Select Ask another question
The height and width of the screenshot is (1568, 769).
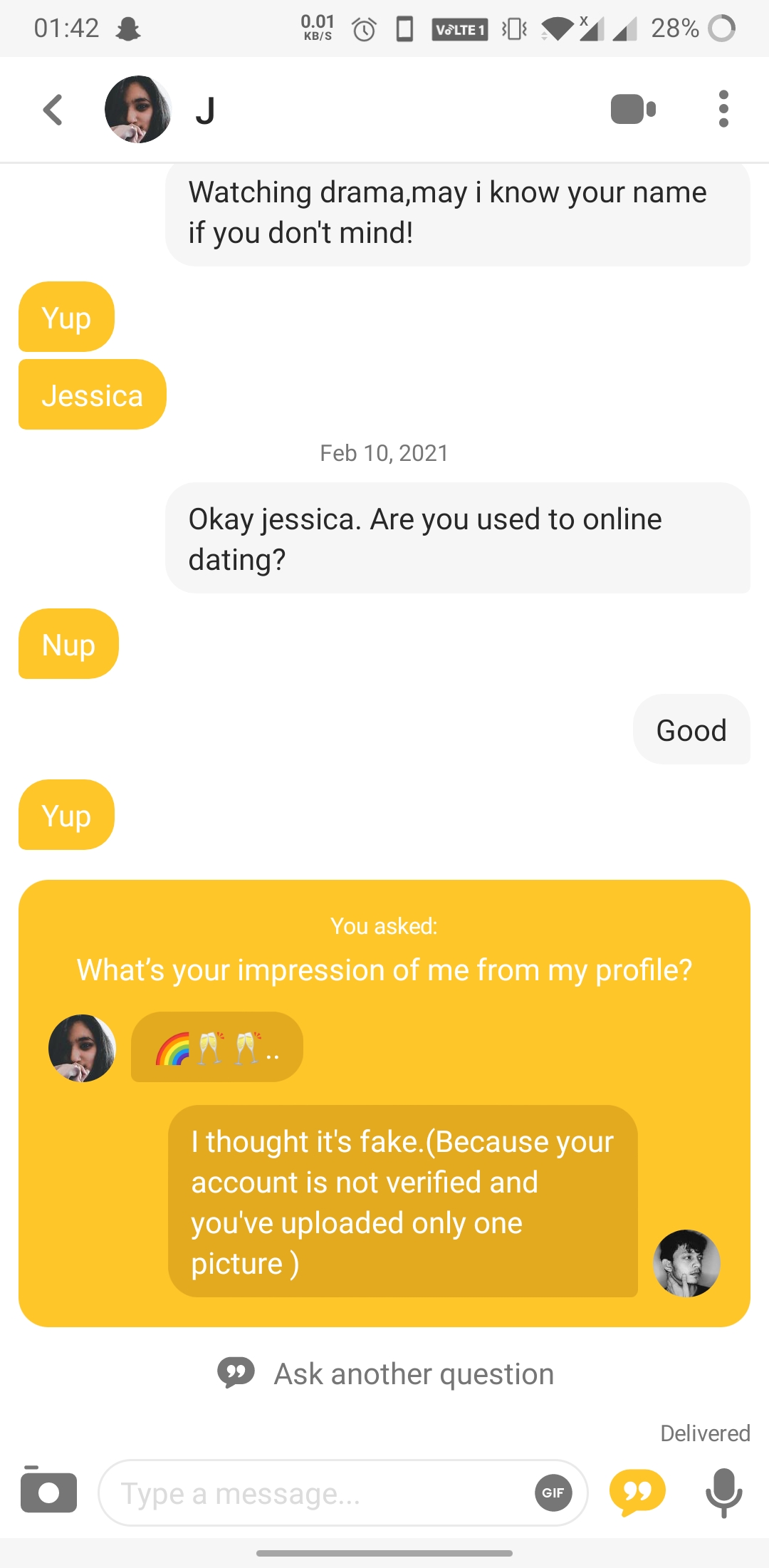(x=412, y=1372)
